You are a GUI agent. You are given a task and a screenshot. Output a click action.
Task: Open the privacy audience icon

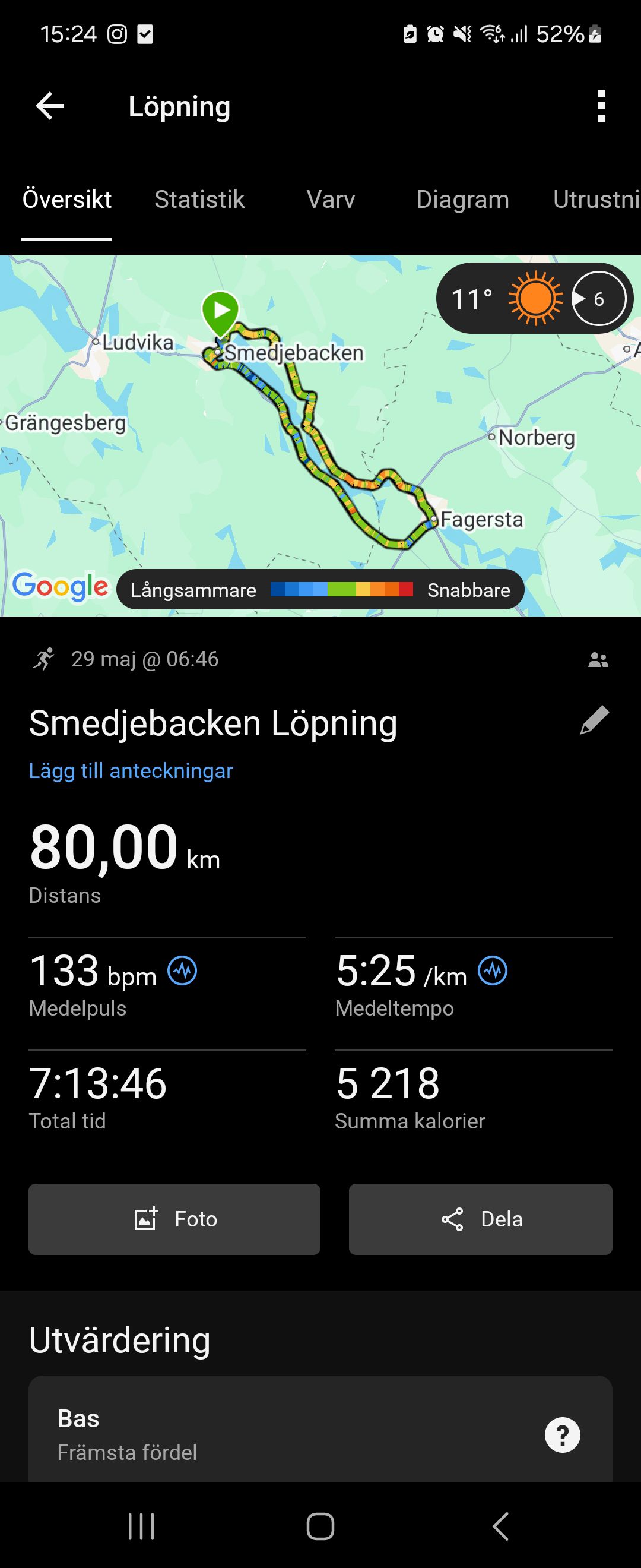(x=598, y=660)
